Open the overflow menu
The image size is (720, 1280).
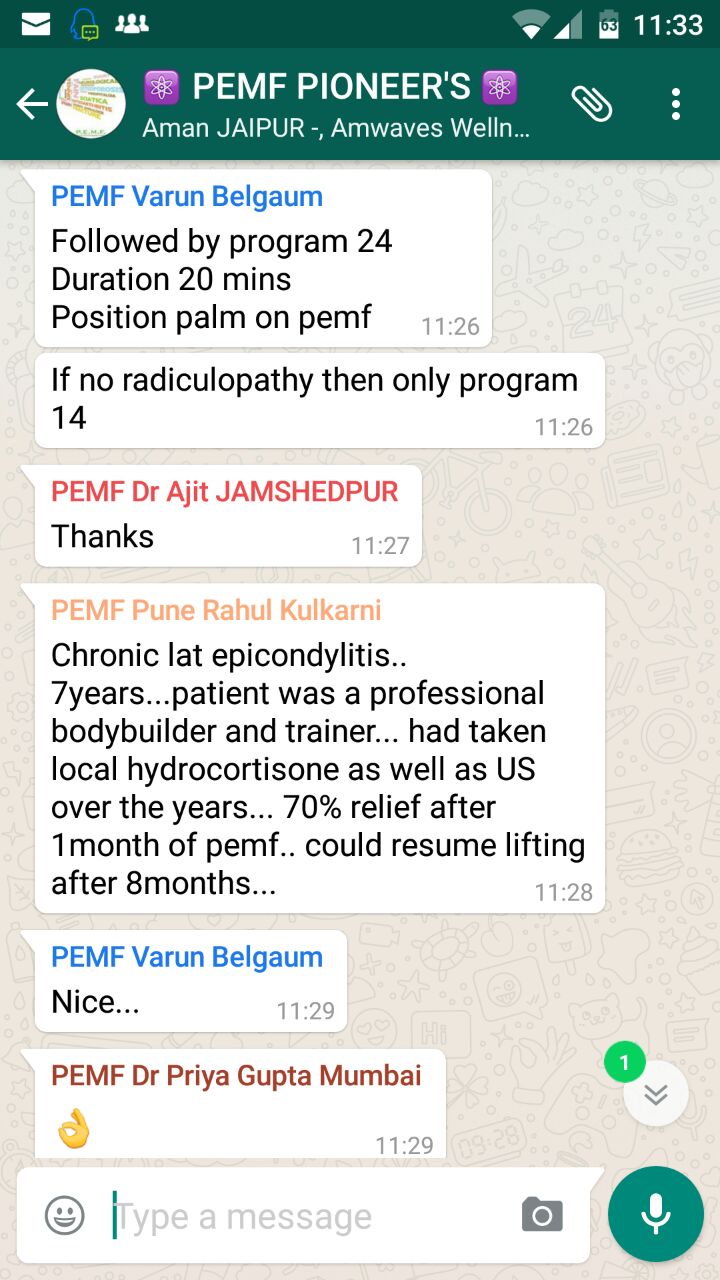coord(676,104)
